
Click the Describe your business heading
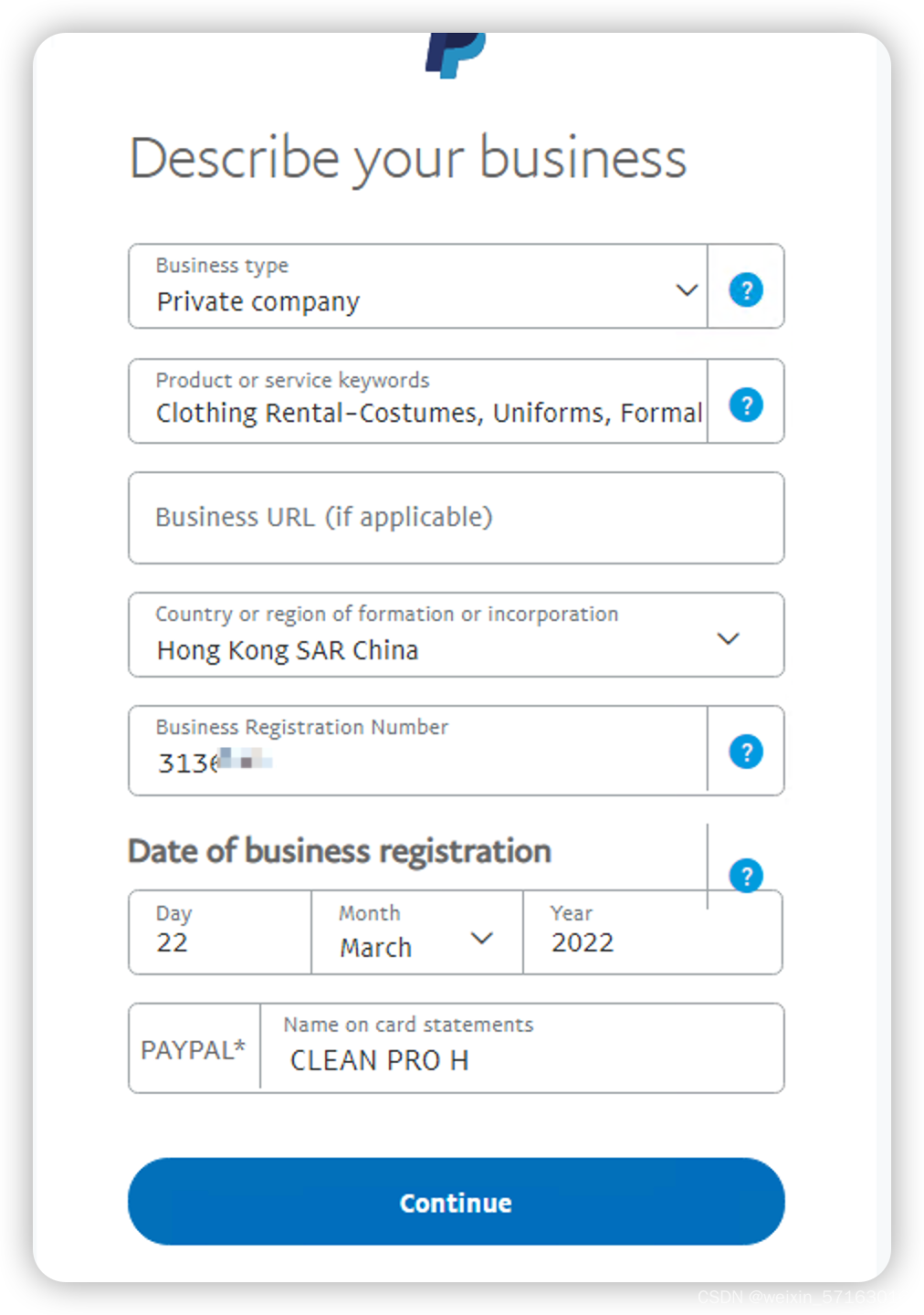[x=409, y=158]
